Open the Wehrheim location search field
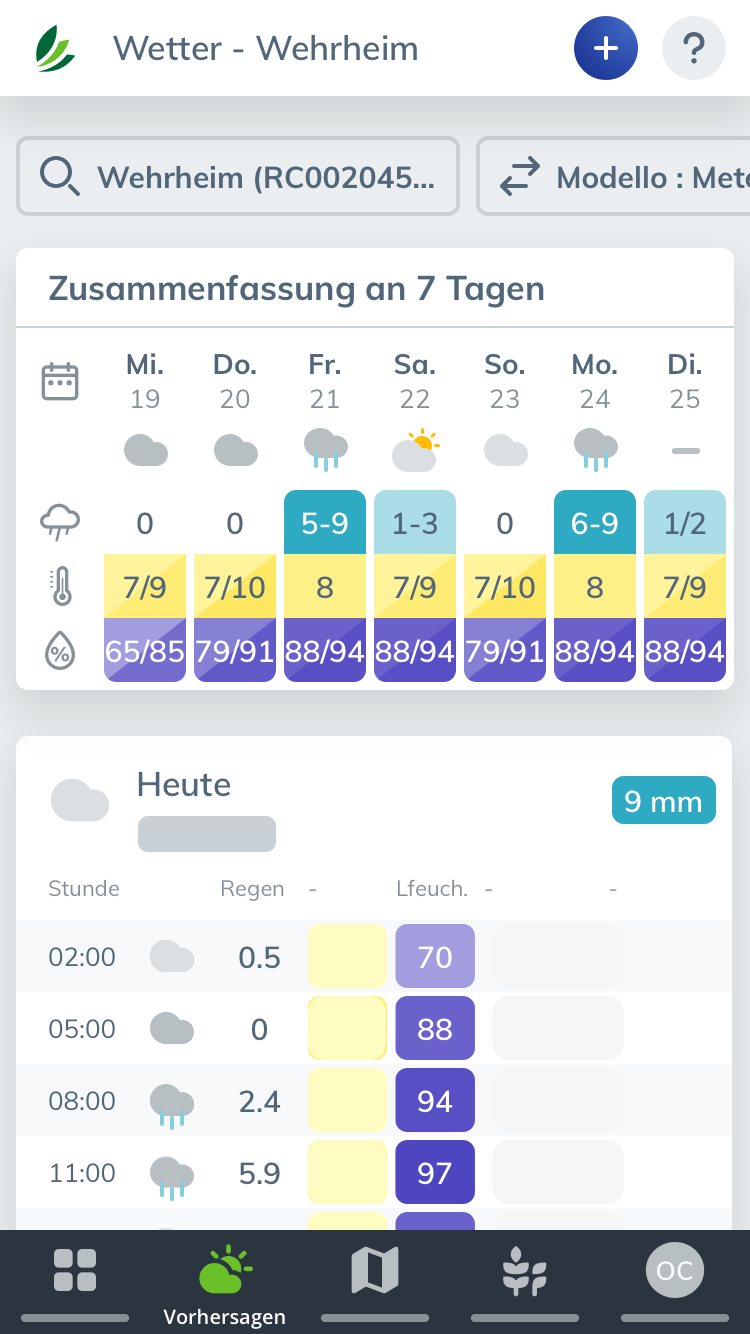 (238, 177)
